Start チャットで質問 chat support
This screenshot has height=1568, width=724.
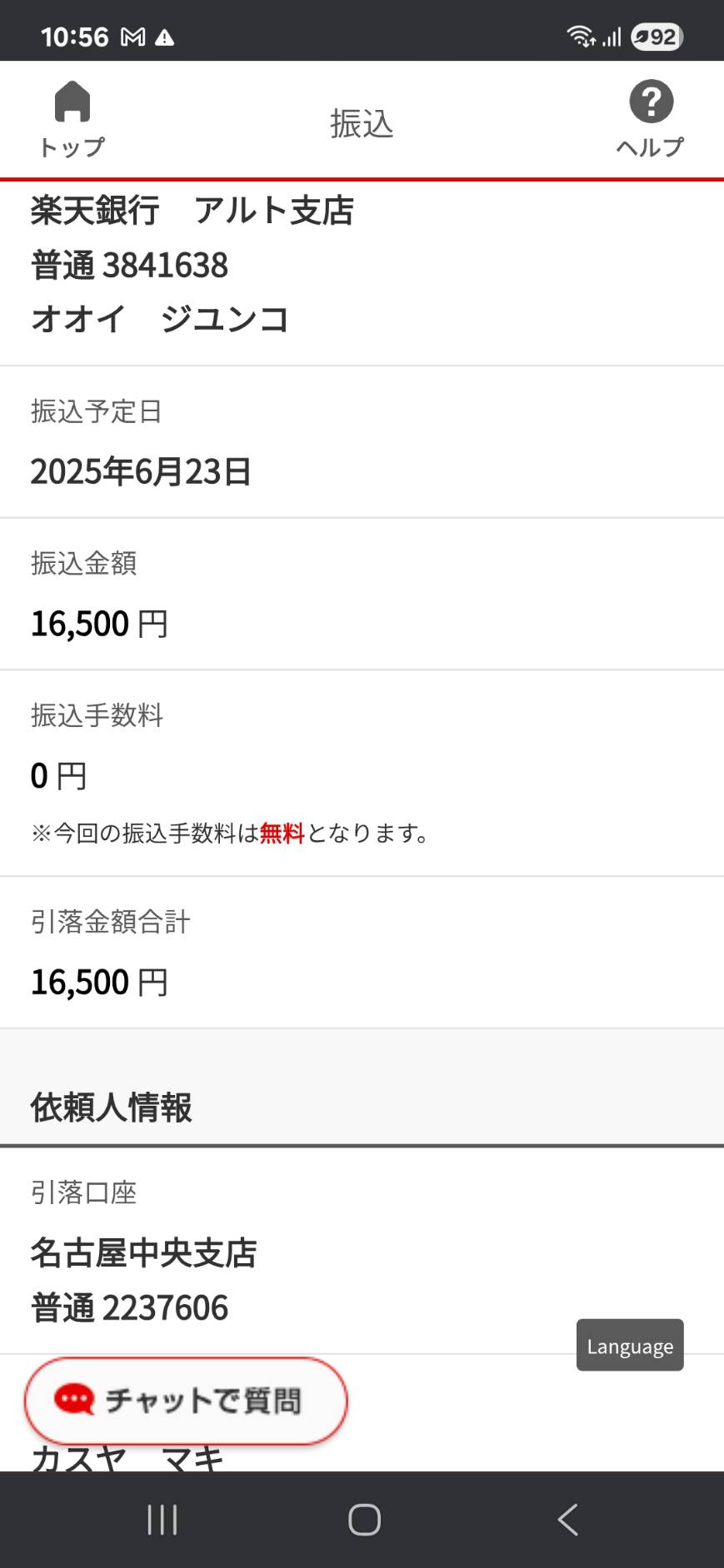point(186,1401)
